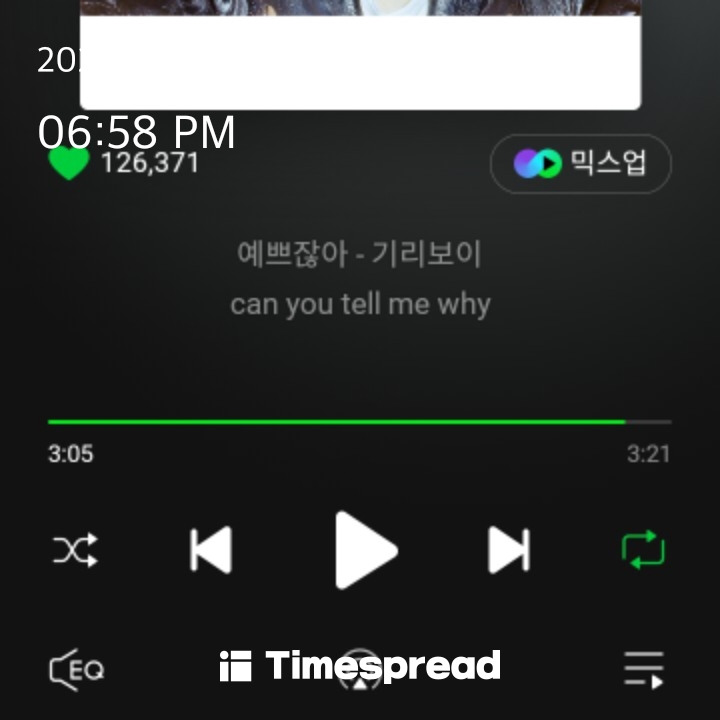Image resolution: width=720 pixels, height=720 pixels.
Task: Toggle the repeat mode
Action: [643, 550]
